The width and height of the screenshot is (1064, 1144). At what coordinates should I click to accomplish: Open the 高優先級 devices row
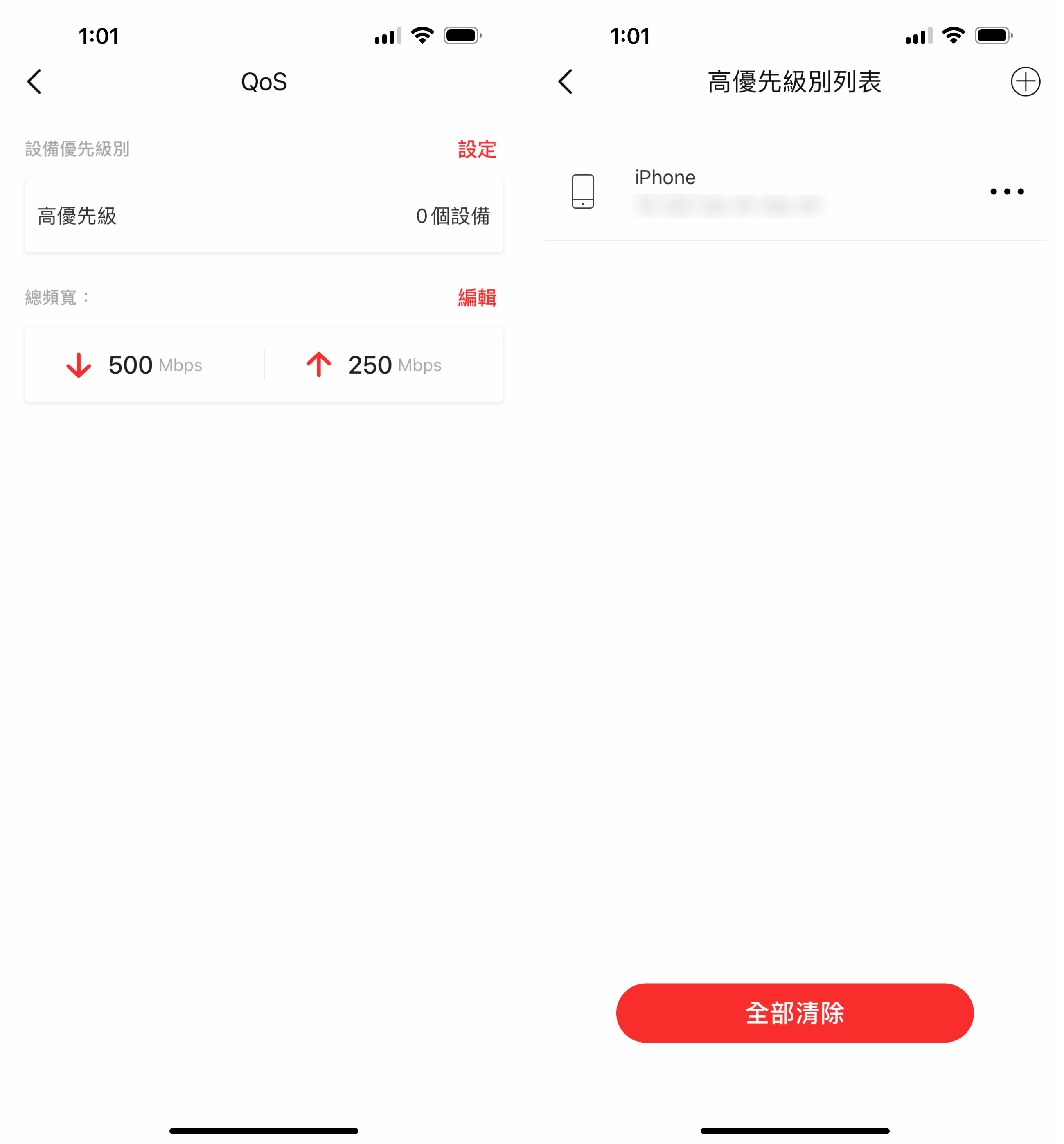(264, 216)
